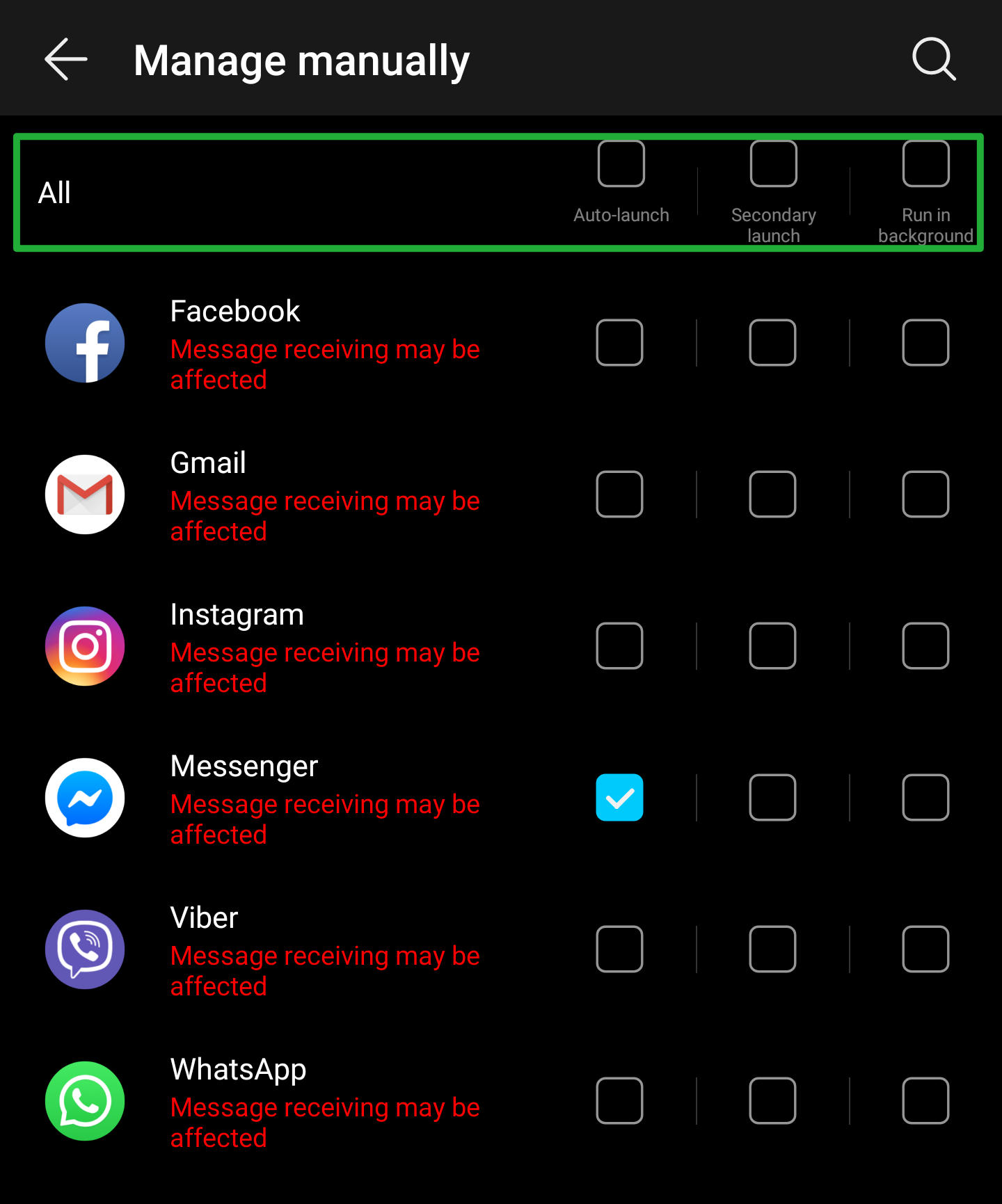Enable Secondary launch for all apps
The width and height of the screenshot is (1002, 1204).
tap(773, 163)
